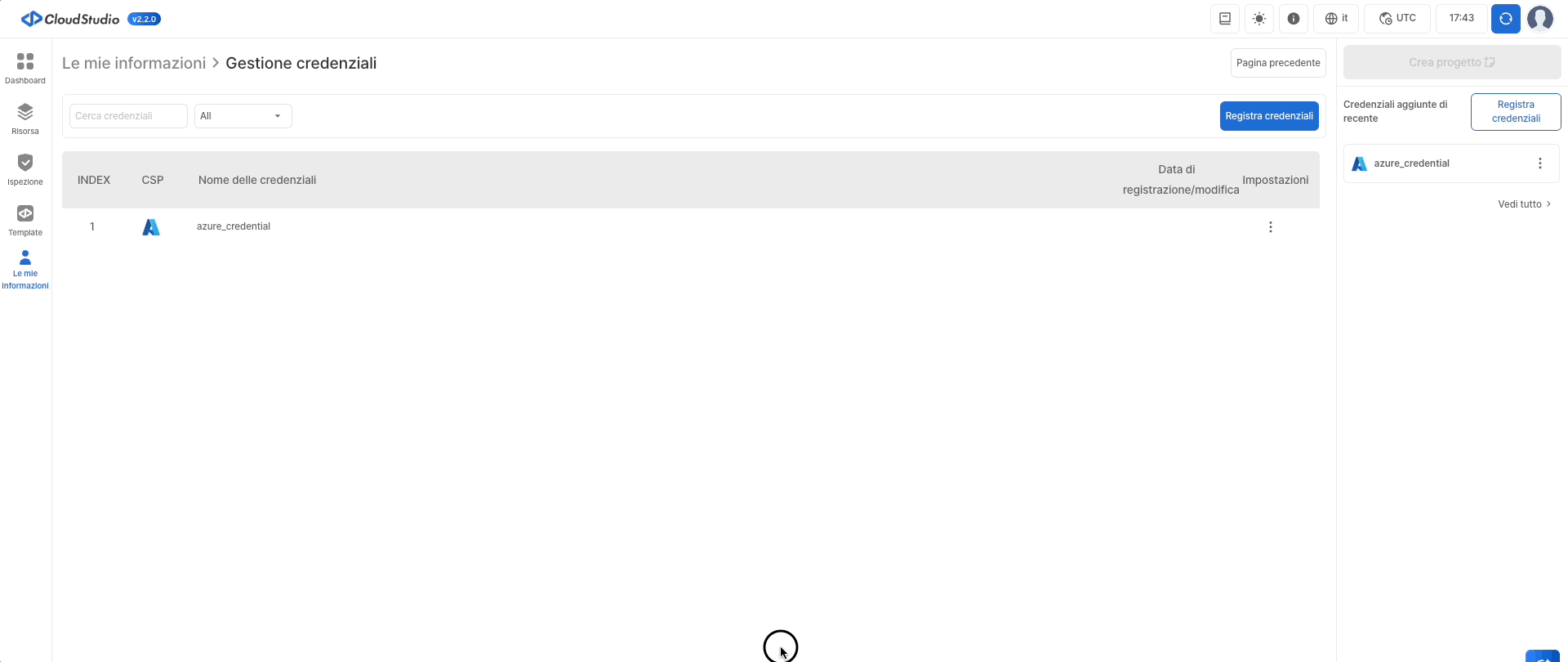Tap outlined Registra credenziali in side panel
The height and width of the screenshot is (662, 1568).
1515,111
